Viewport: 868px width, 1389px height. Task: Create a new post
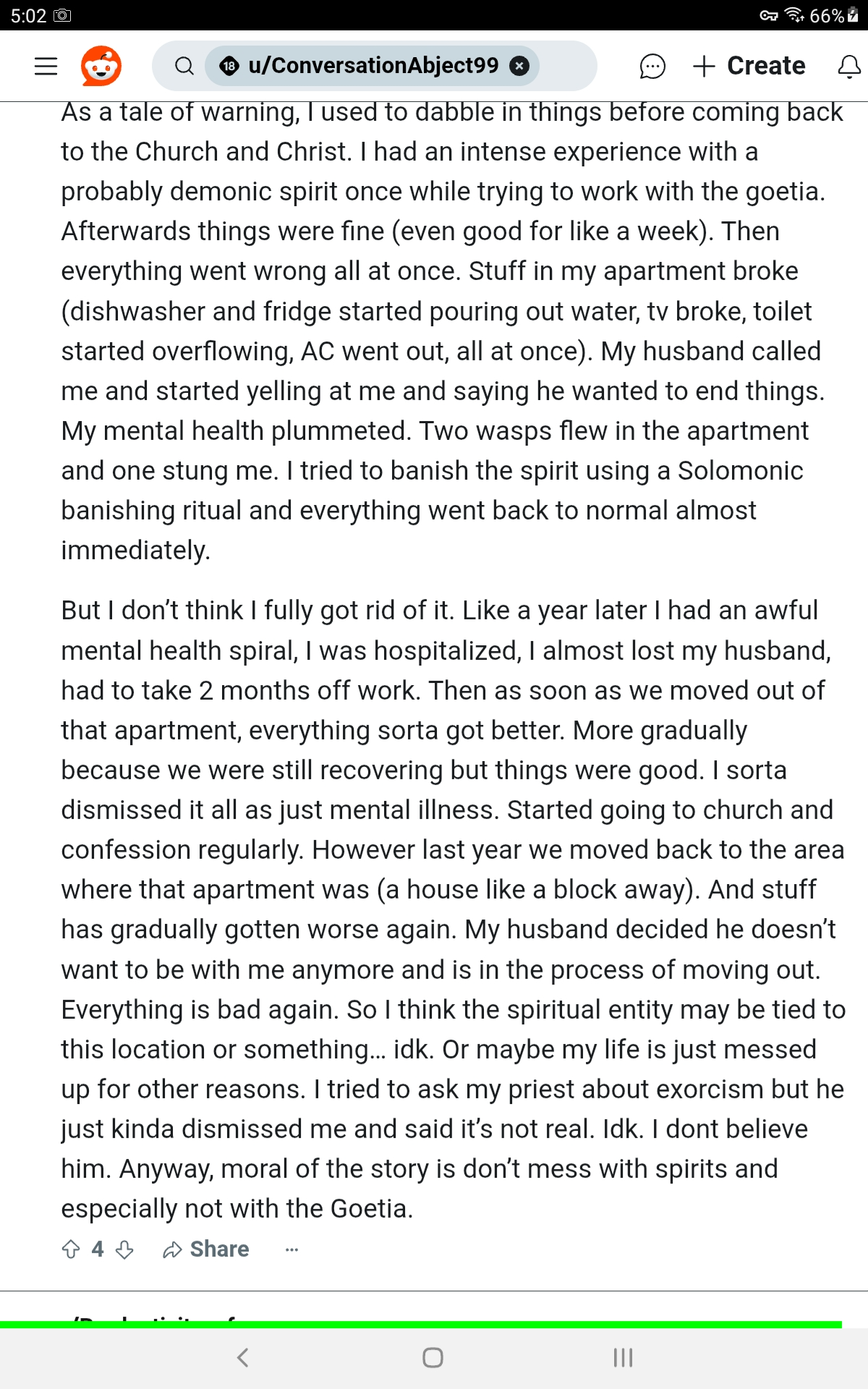point(749,66)
